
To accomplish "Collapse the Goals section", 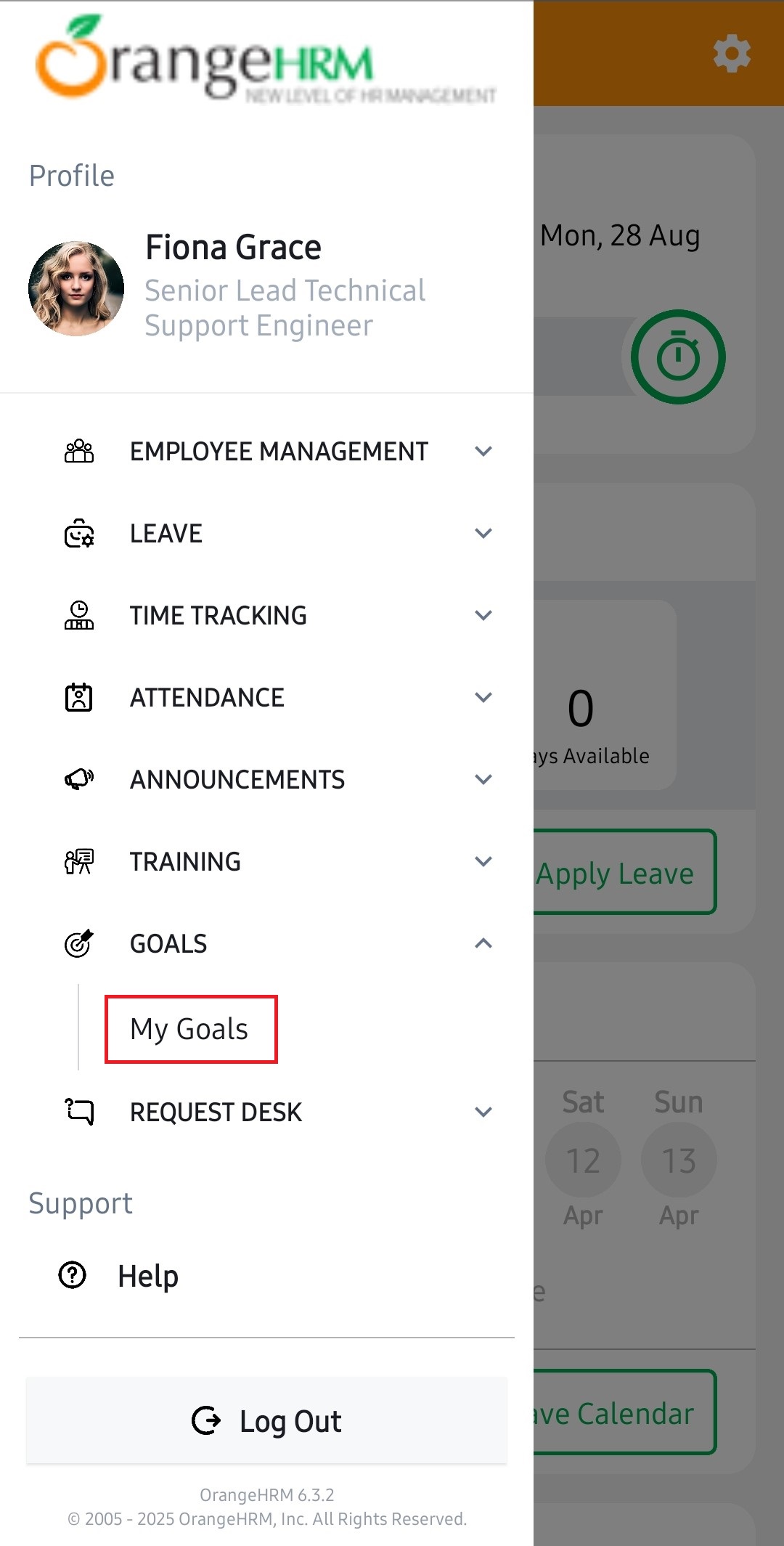I will [x=279, y=944].
